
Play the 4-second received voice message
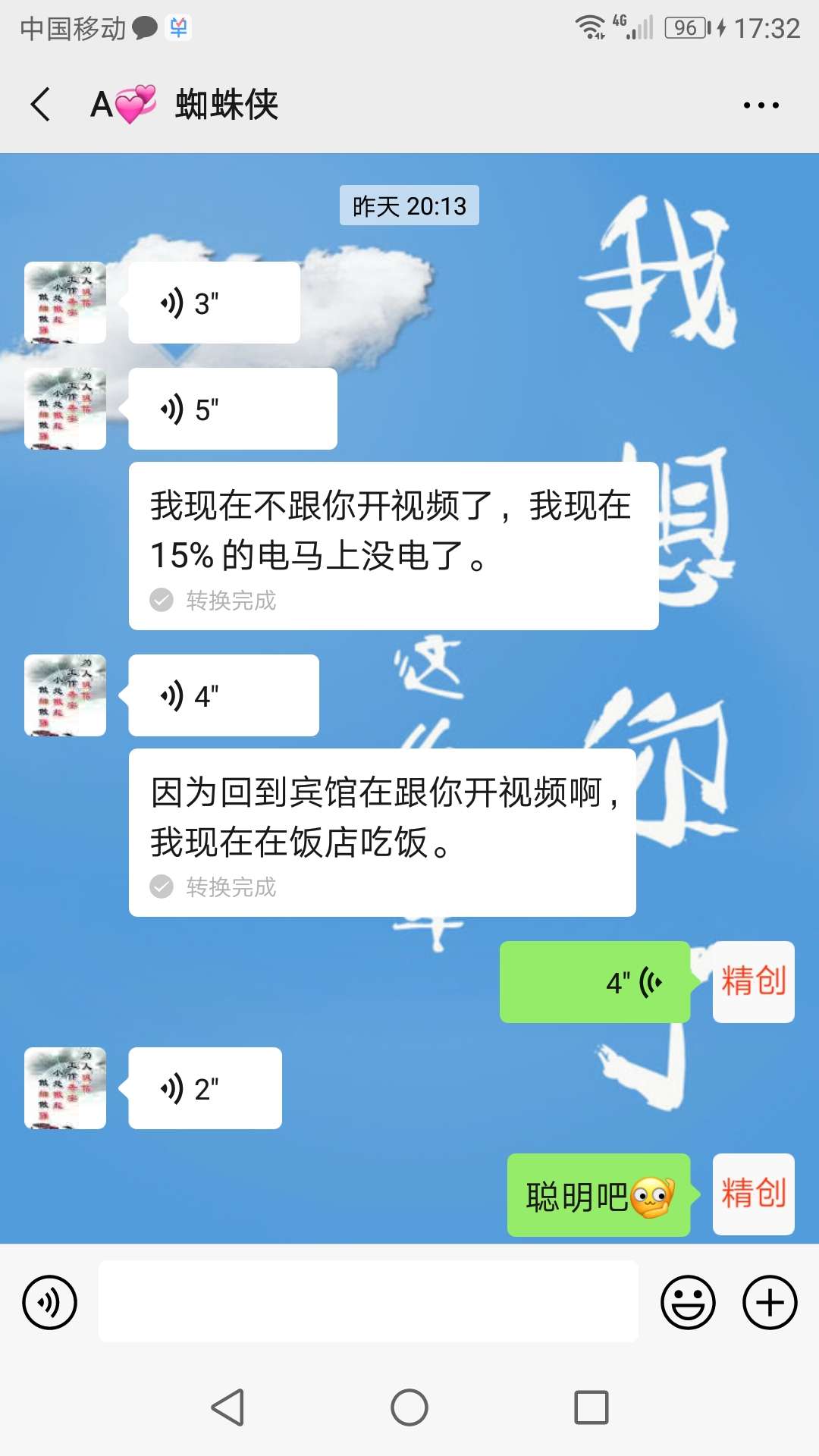(222, 695)
